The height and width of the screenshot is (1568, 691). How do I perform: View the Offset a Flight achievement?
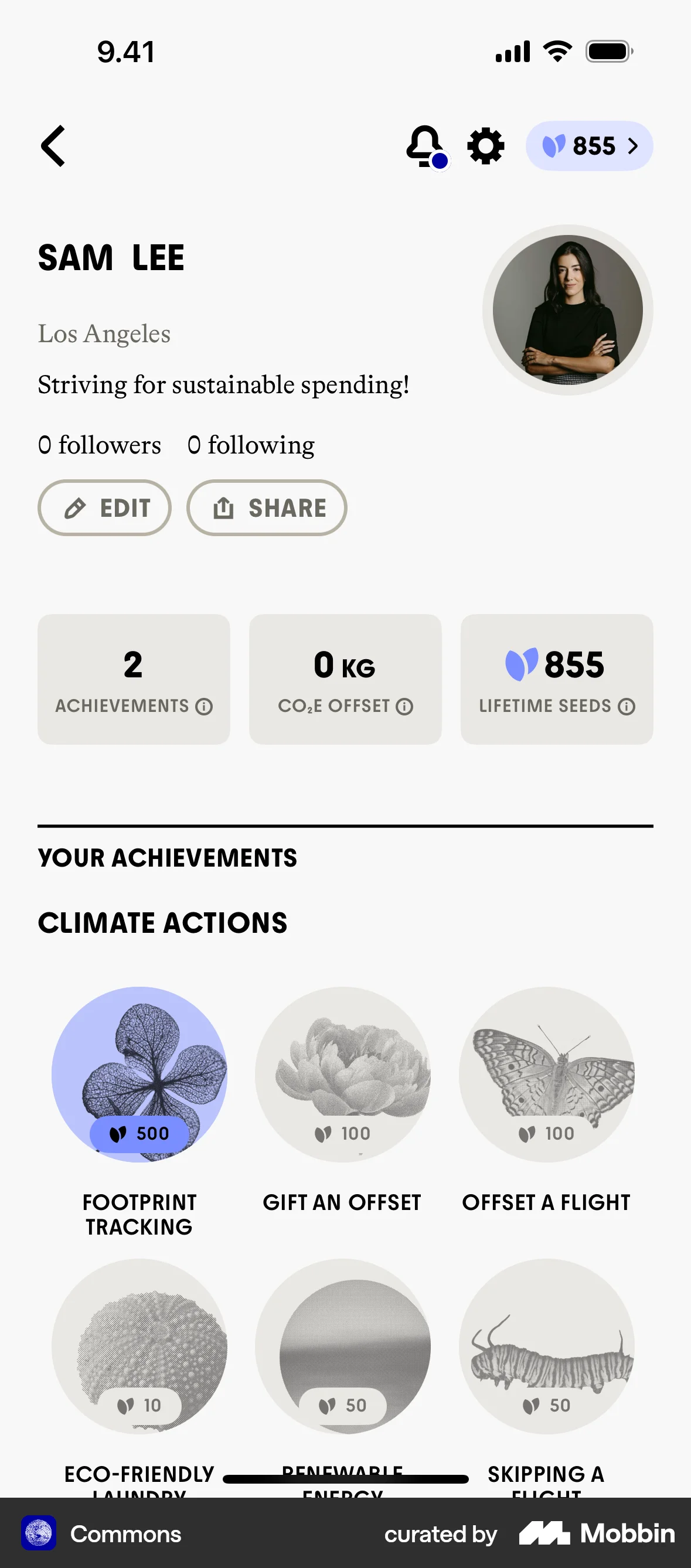[547, 1075]
